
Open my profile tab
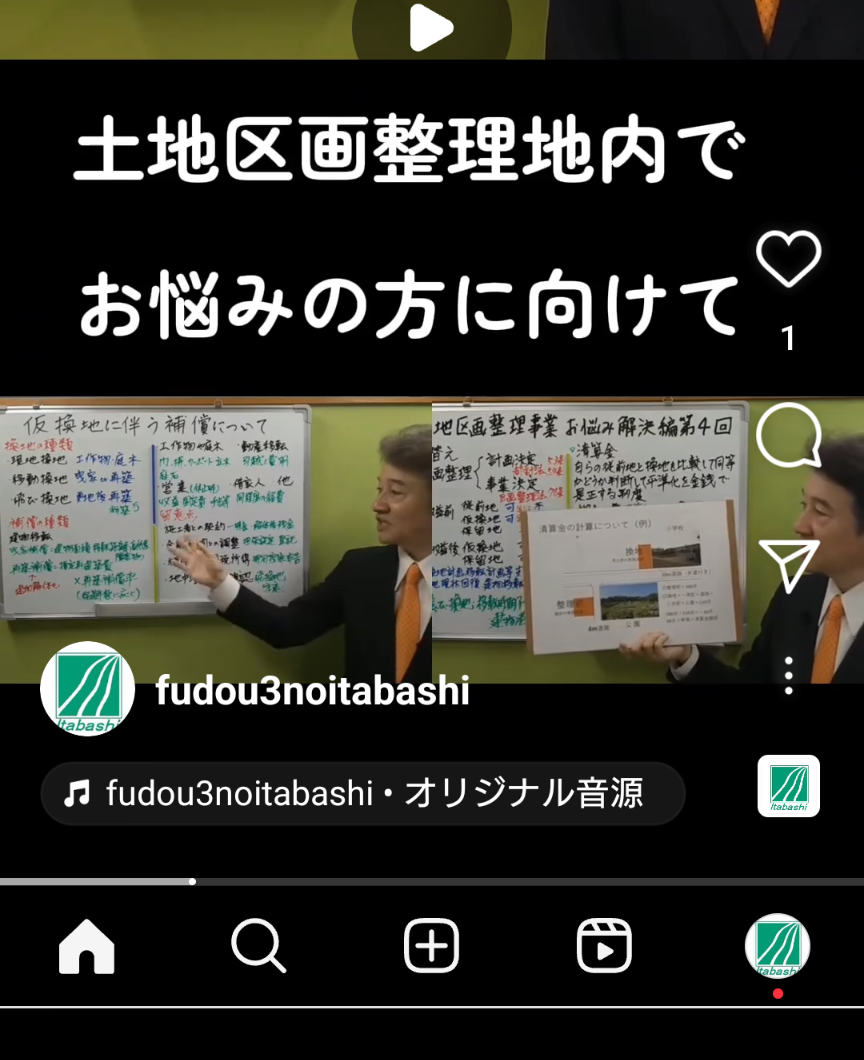[777, 945]
